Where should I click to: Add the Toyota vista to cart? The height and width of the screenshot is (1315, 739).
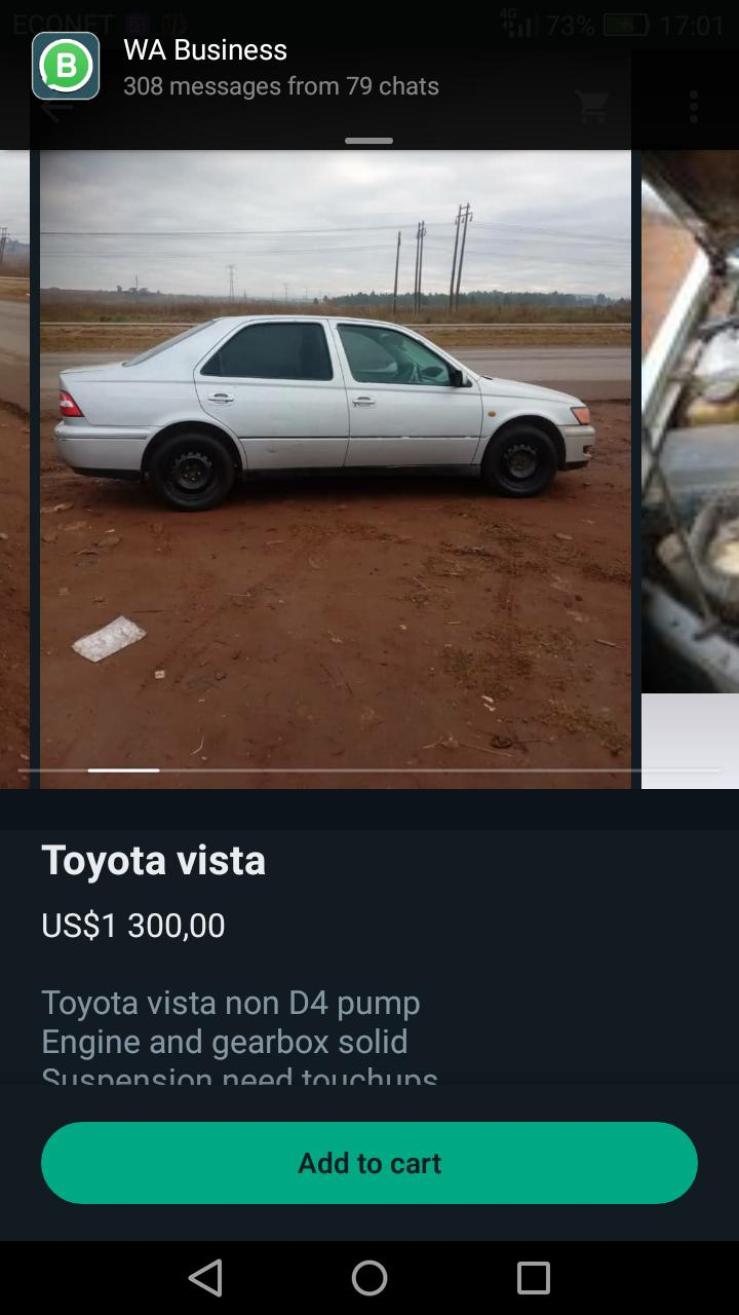coord(369,1162)
